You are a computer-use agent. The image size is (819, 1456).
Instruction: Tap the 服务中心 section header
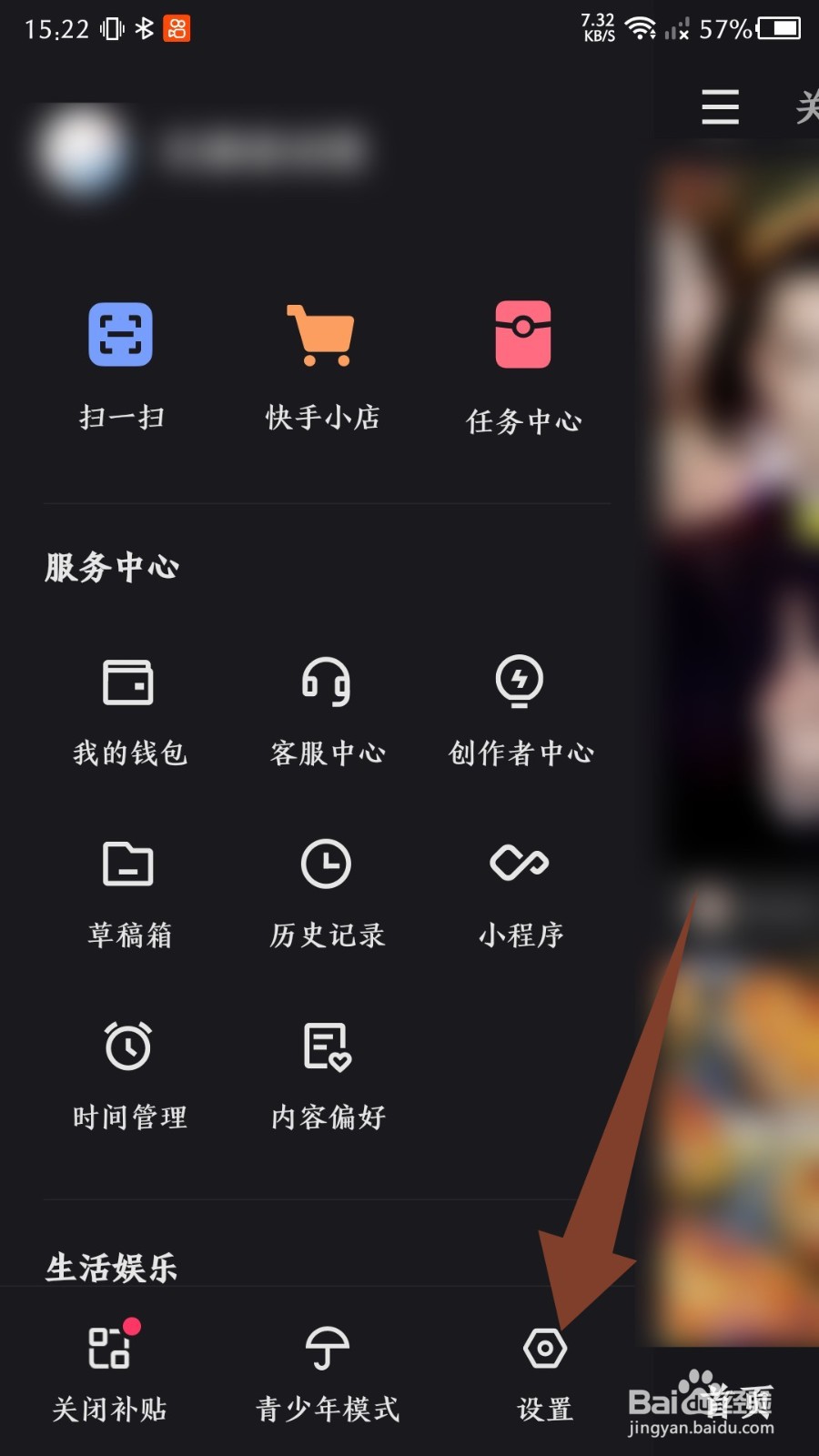click(x=112, y=566)
